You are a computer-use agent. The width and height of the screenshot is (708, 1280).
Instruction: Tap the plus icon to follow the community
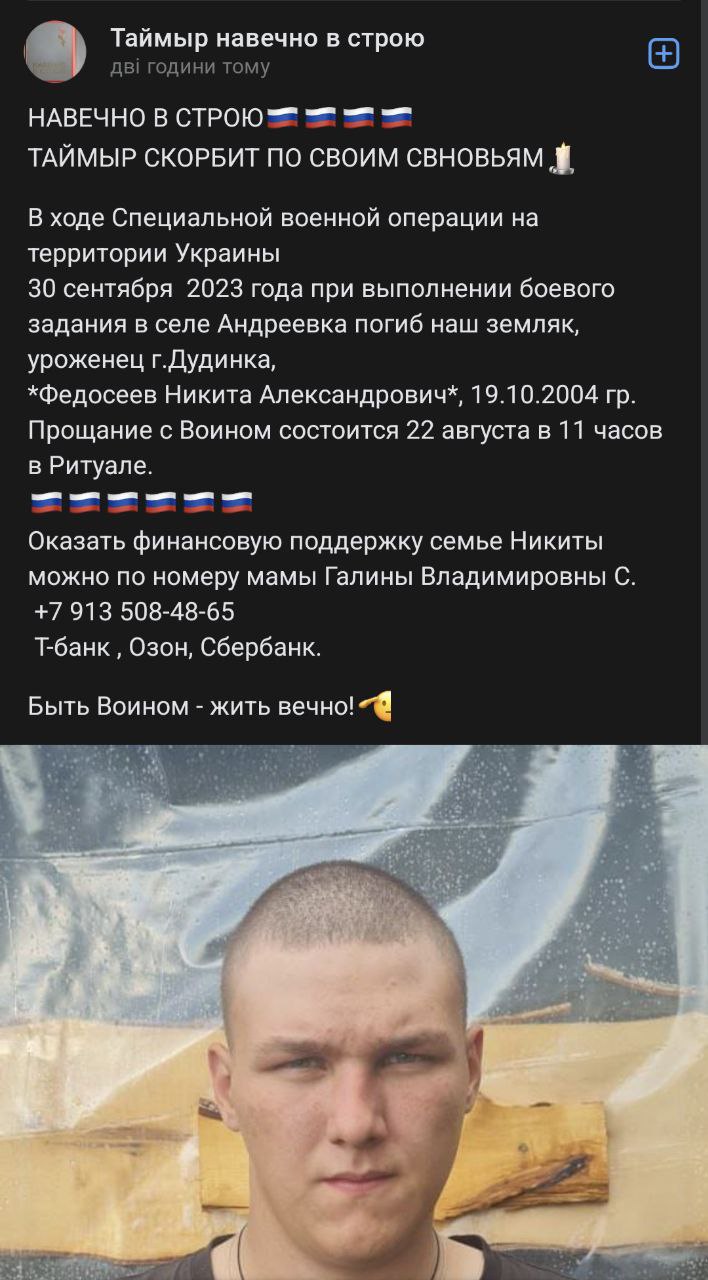click(x=664, y=53)
